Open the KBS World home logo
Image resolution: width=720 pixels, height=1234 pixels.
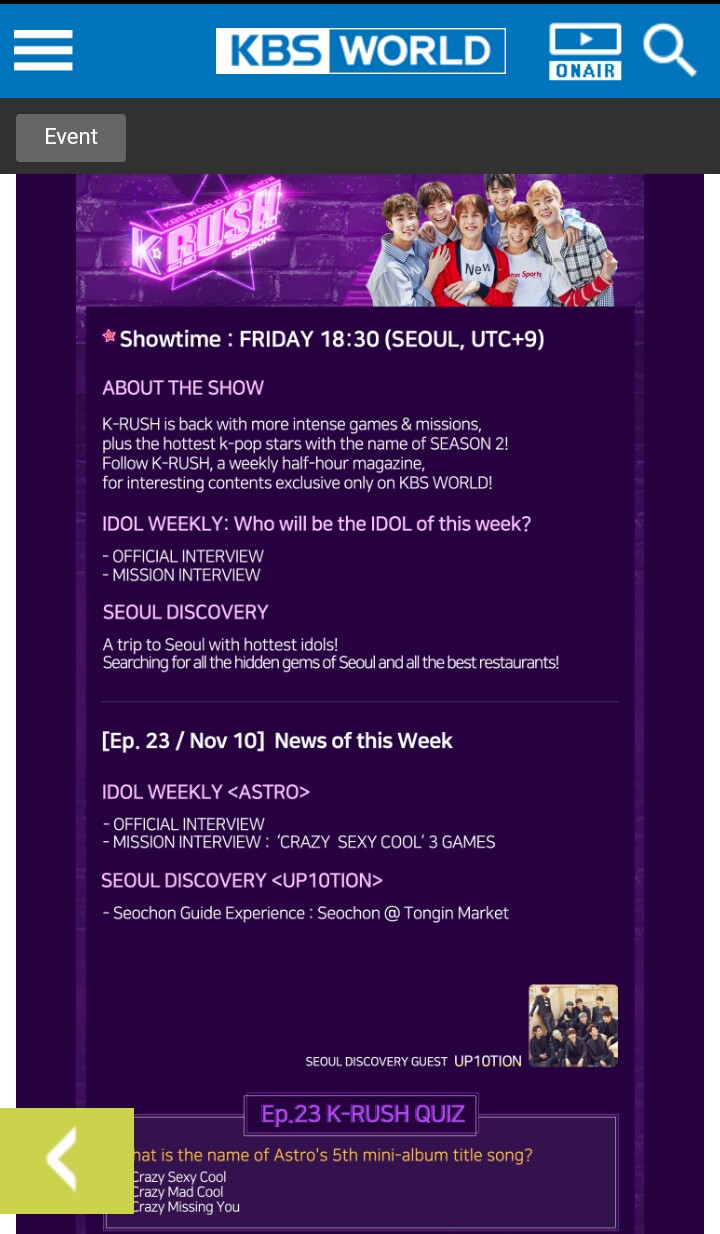click(x=360, y=51)
